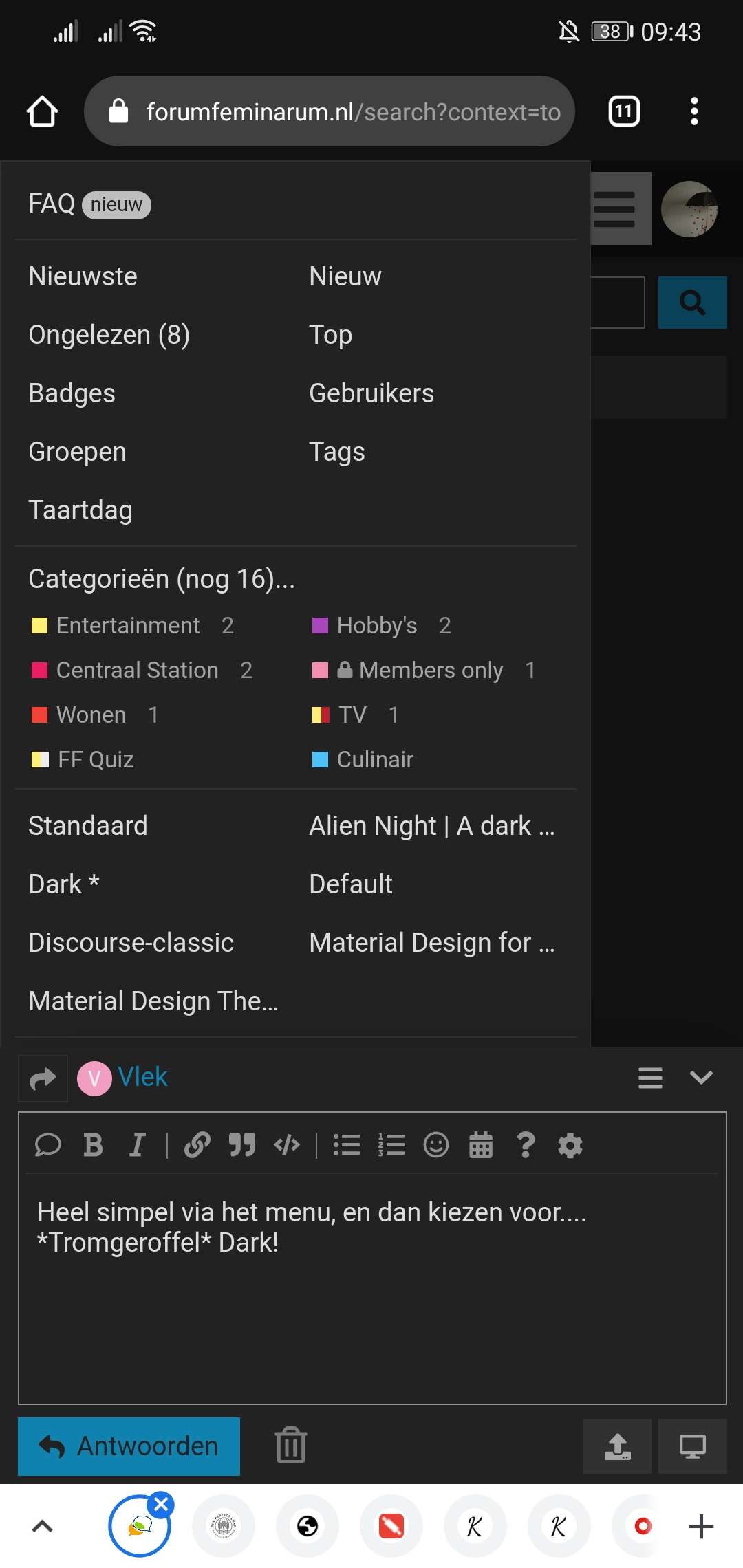Make the selected text bold
This screenshot has width=743, height=1568.
point(93,1145)
